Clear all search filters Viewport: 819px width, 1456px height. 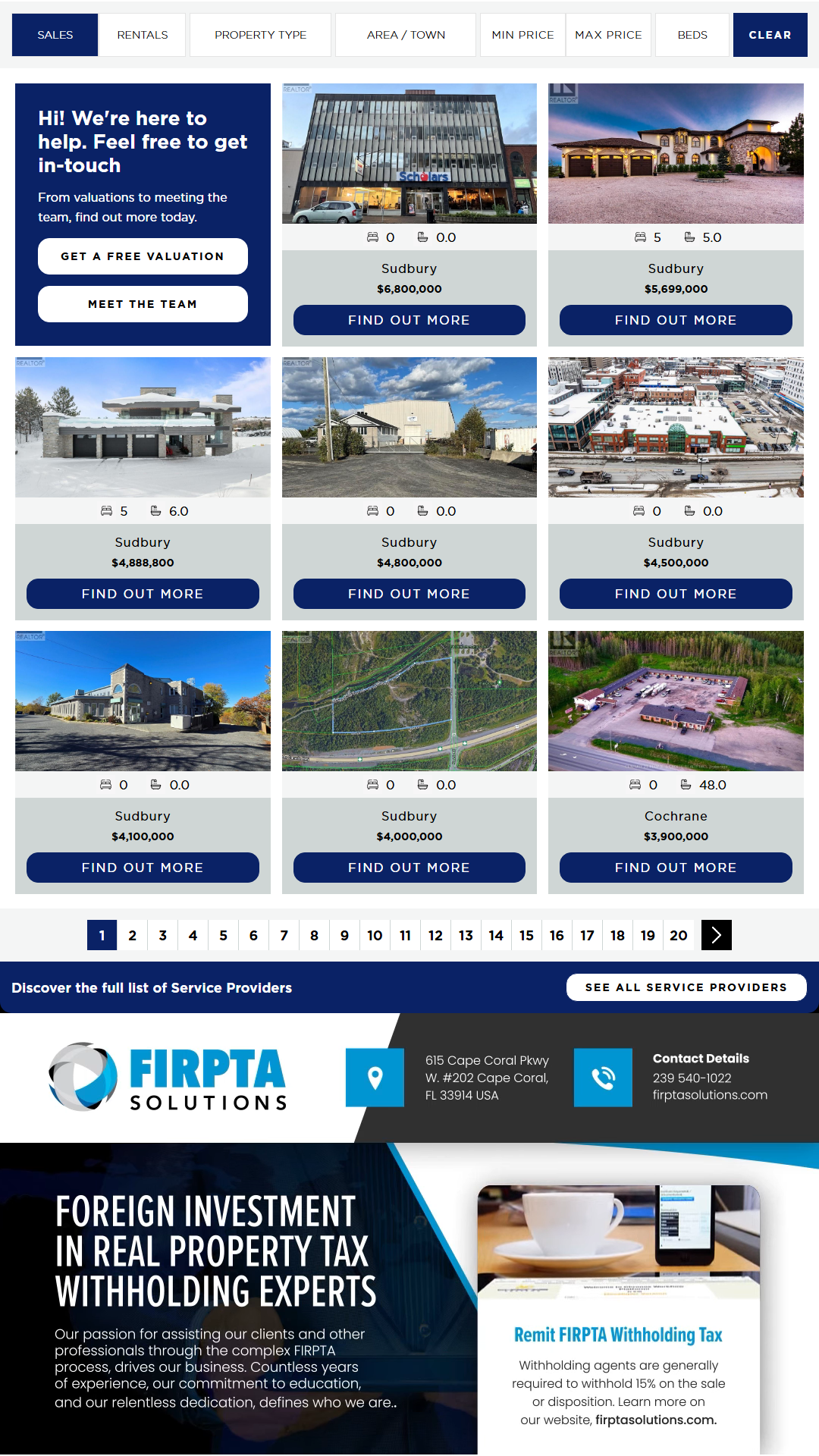(x=770, y=35)
